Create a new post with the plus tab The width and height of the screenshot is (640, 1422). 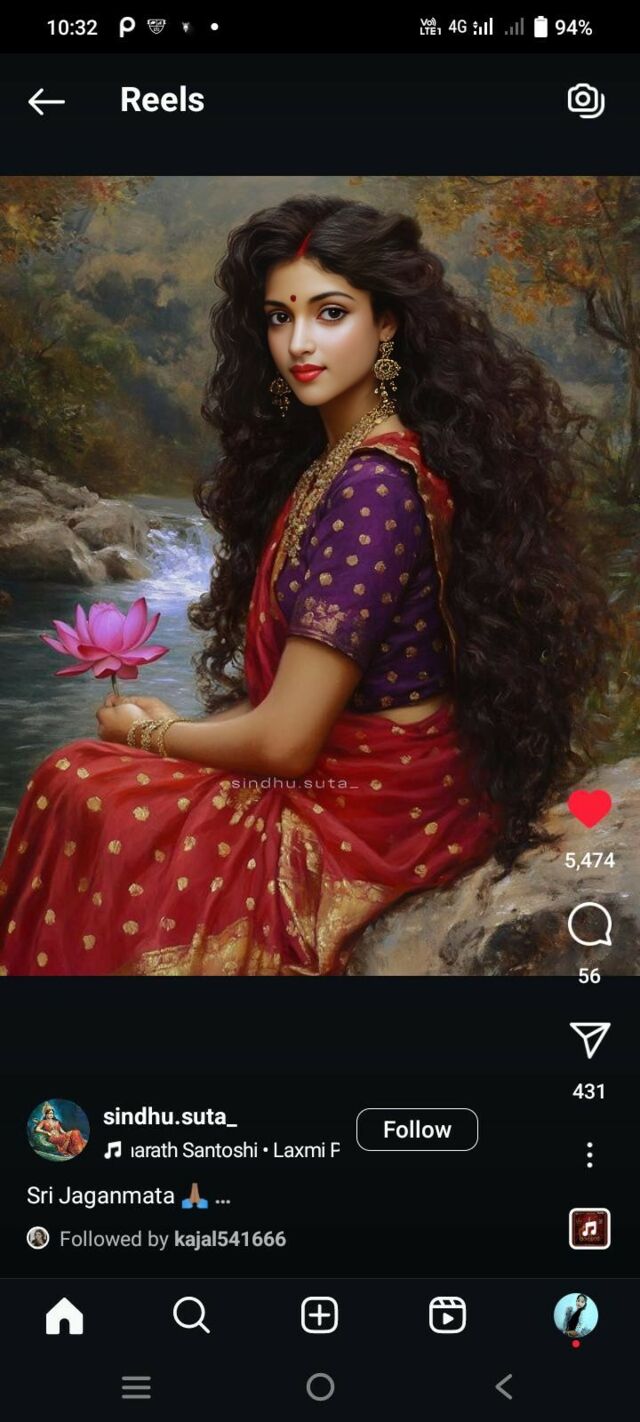point(320,1316)
